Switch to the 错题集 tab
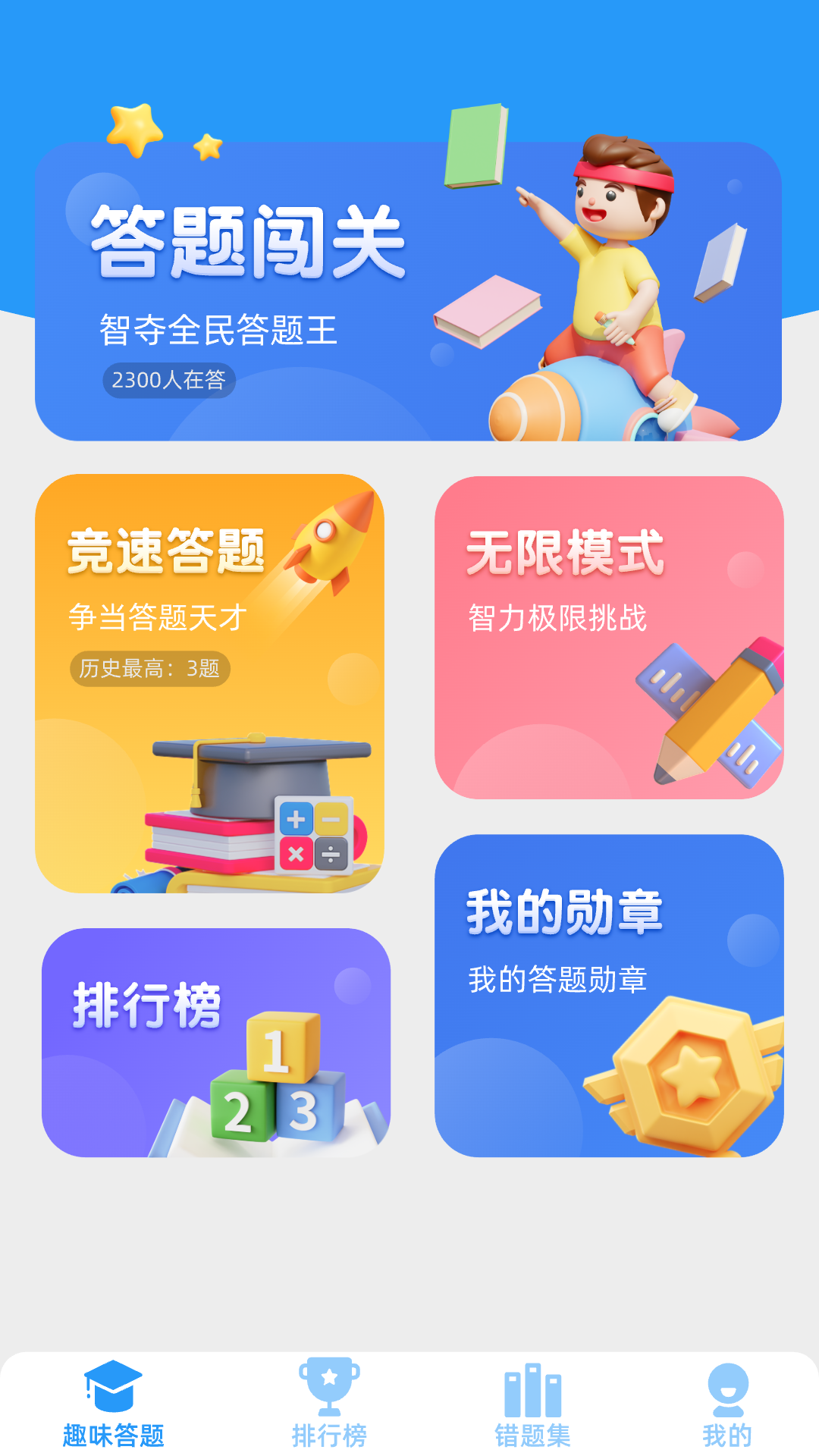This screenshot has height=1456, width=819. pos(532,1404)
